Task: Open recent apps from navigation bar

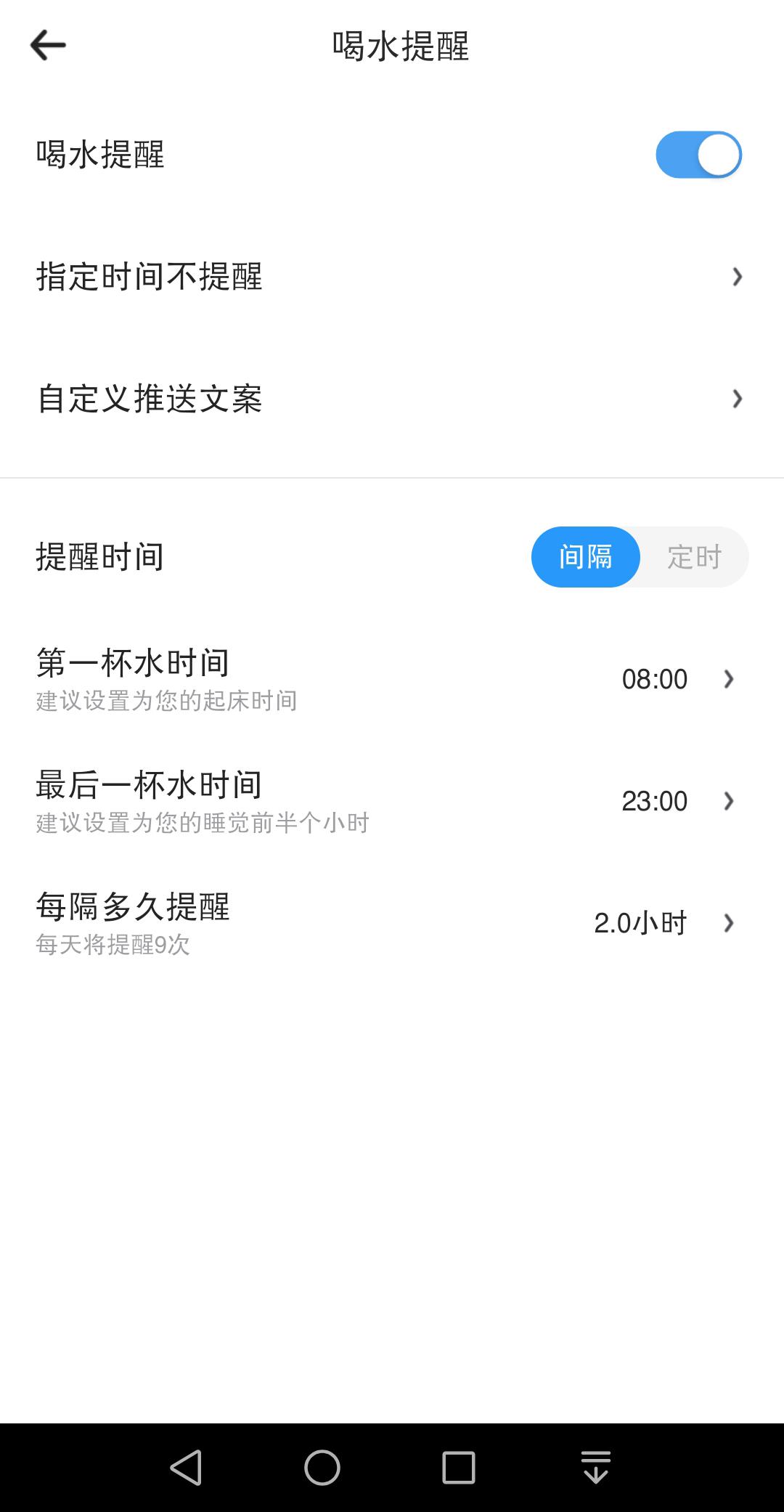Action: [459, 1468]
